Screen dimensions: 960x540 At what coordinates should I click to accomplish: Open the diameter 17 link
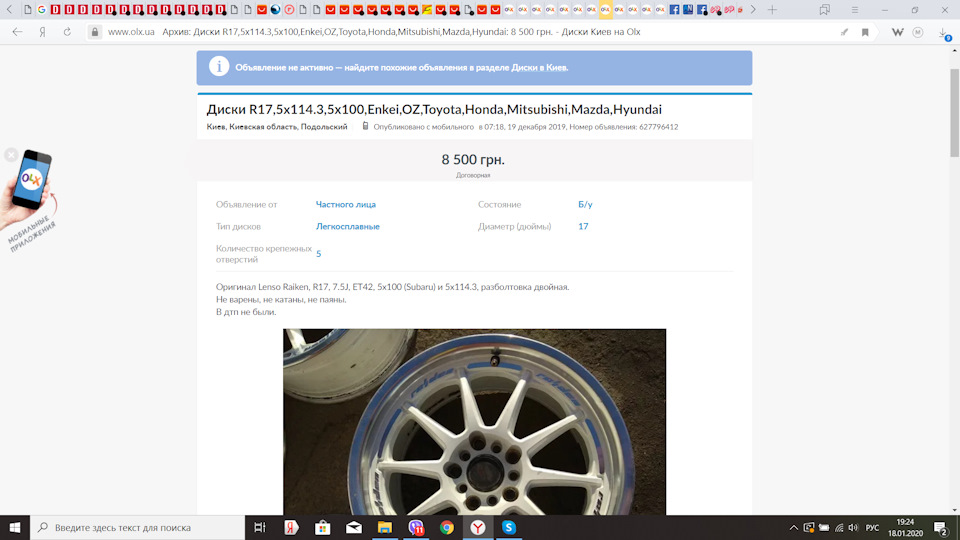coord(583,227)
